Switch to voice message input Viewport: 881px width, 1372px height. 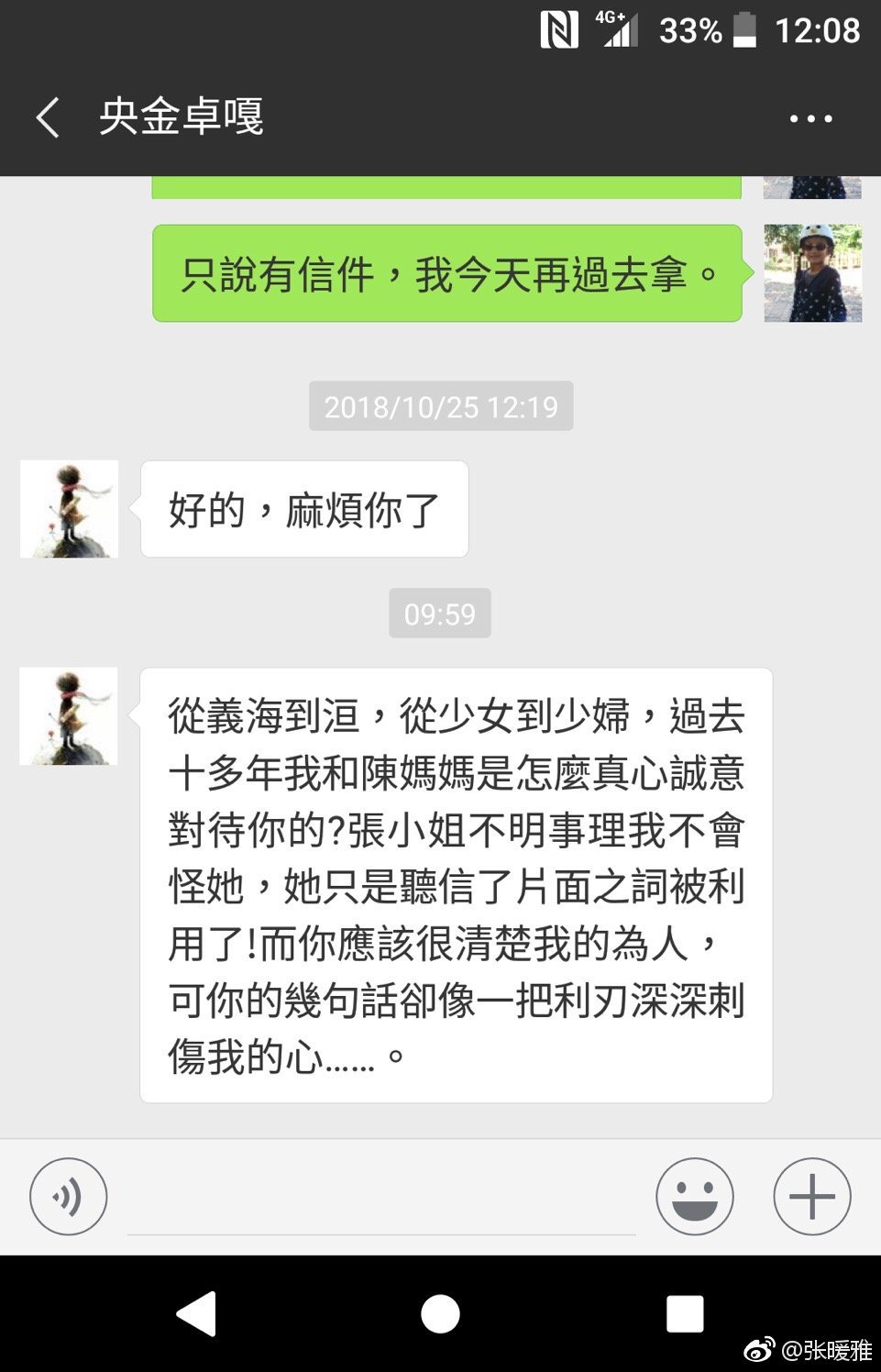(69, 1196)
